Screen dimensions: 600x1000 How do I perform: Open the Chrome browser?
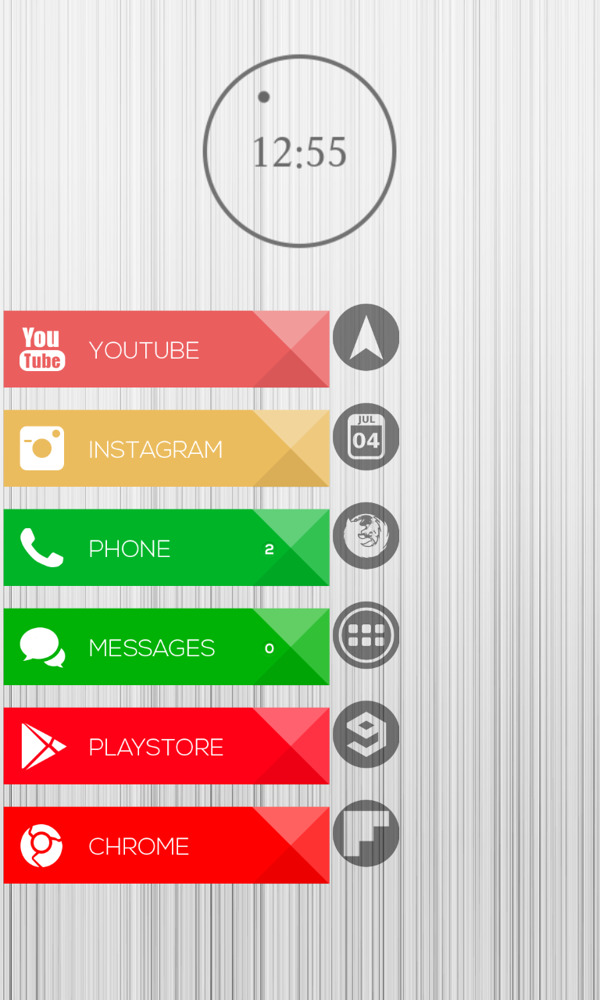tap(166, 845)
